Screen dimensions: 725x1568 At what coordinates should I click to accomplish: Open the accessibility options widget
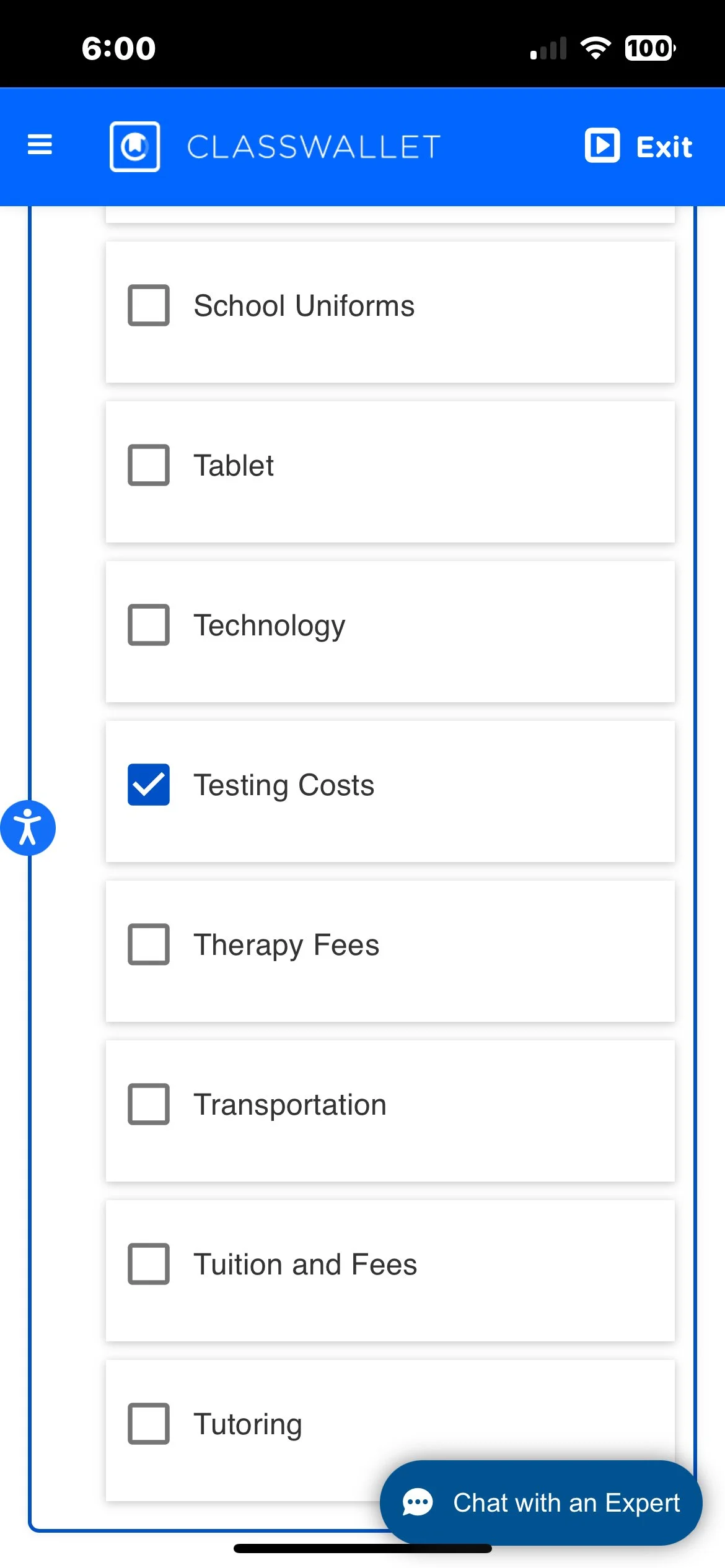tap(27, 828)
